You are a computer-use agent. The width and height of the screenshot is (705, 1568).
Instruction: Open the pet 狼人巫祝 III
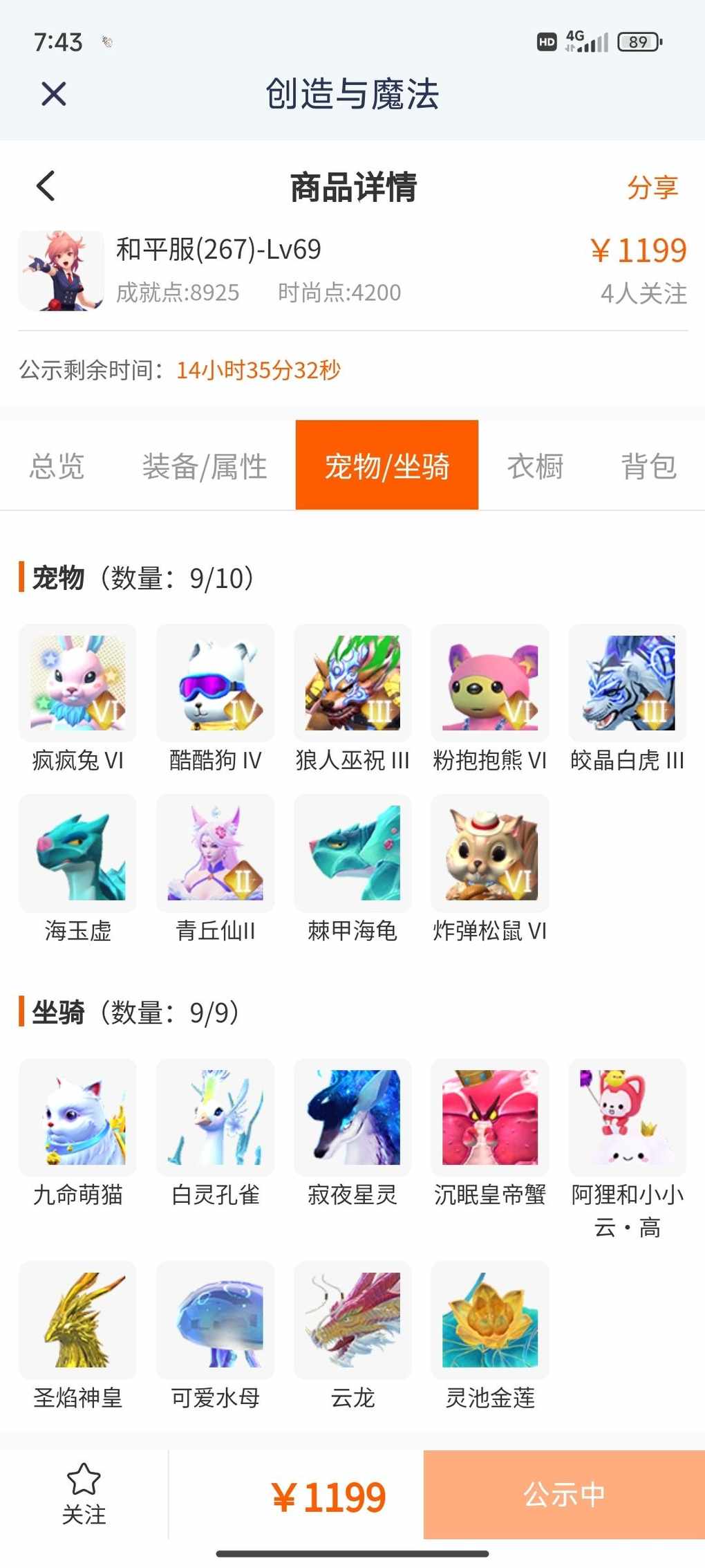(x=352, y=699)
